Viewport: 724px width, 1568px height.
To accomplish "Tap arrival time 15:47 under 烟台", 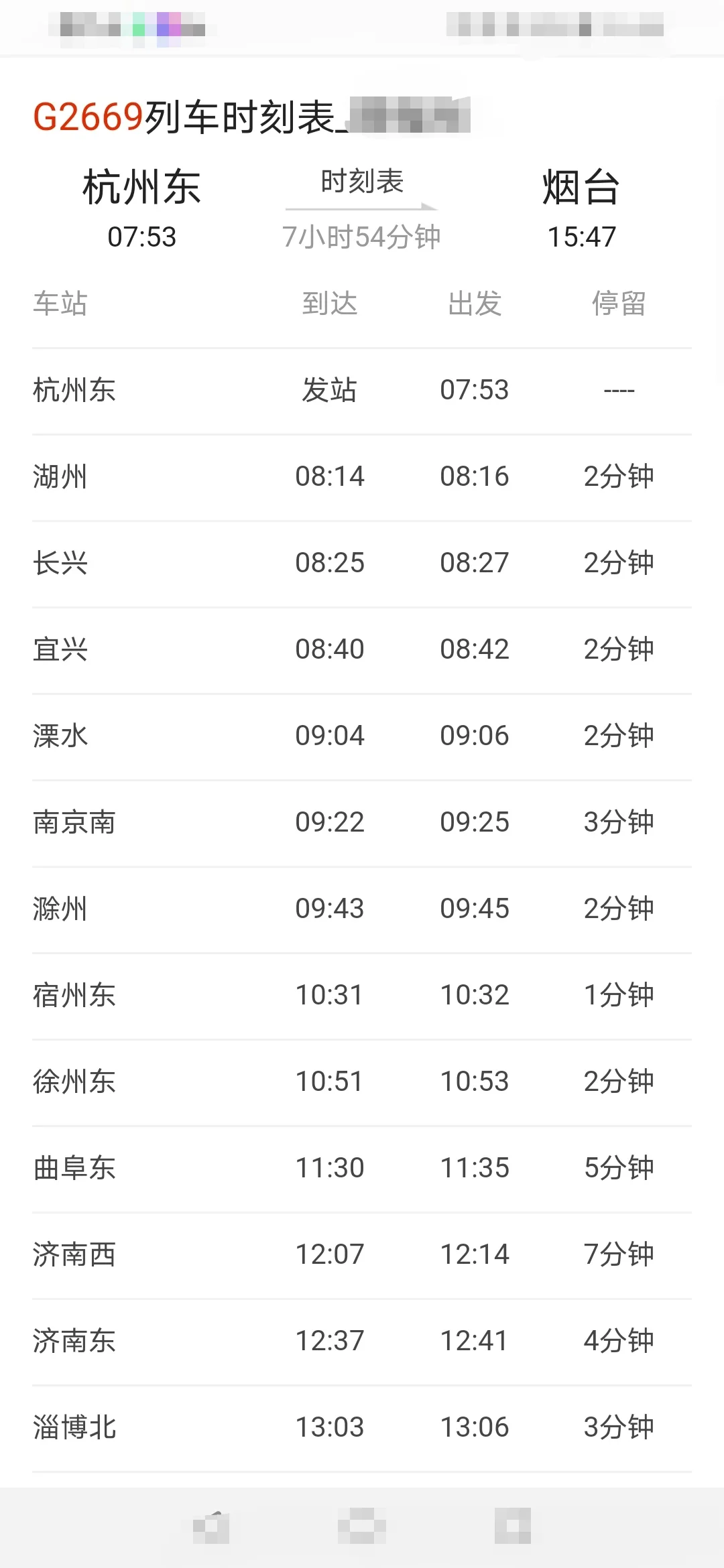I will point(581,236).
